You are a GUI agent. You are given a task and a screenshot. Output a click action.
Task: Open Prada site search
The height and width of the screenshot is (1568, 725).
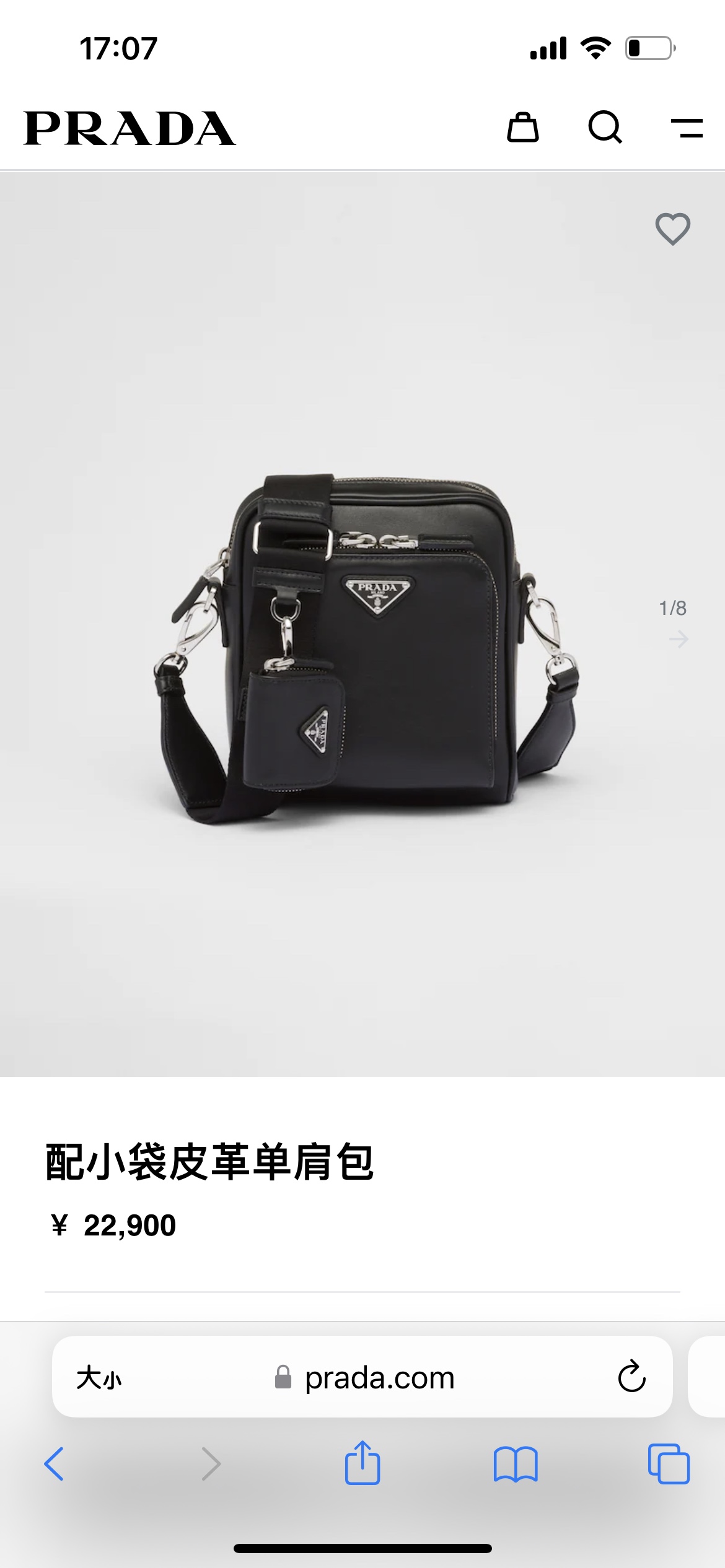605,128
